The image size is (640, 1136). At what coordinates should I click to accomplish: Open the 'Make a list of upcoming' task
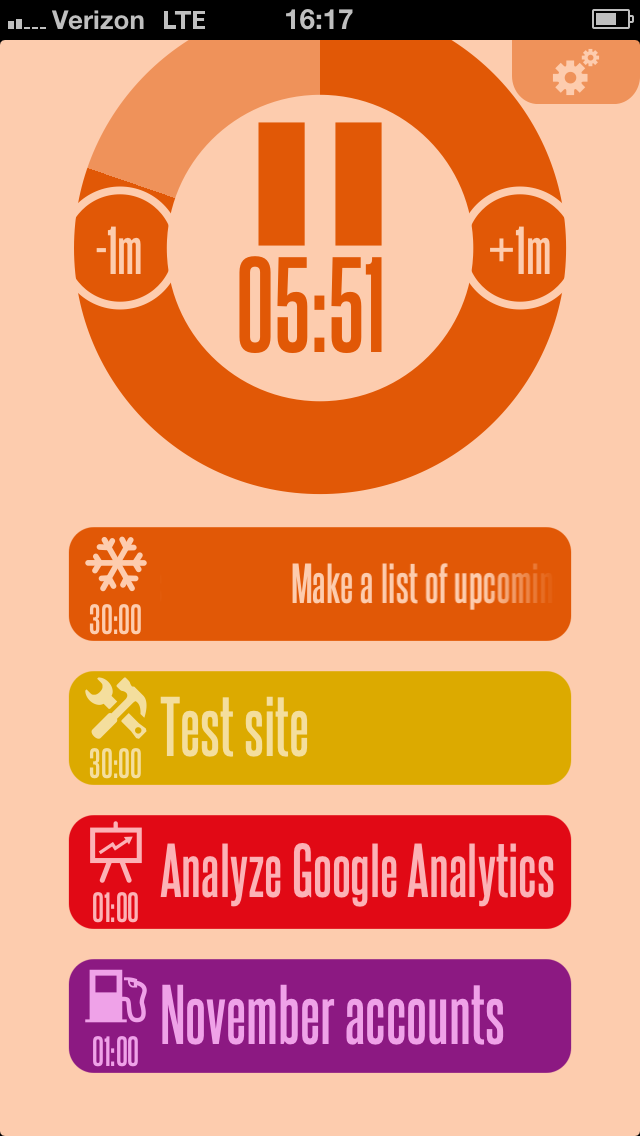click(320, 584)
